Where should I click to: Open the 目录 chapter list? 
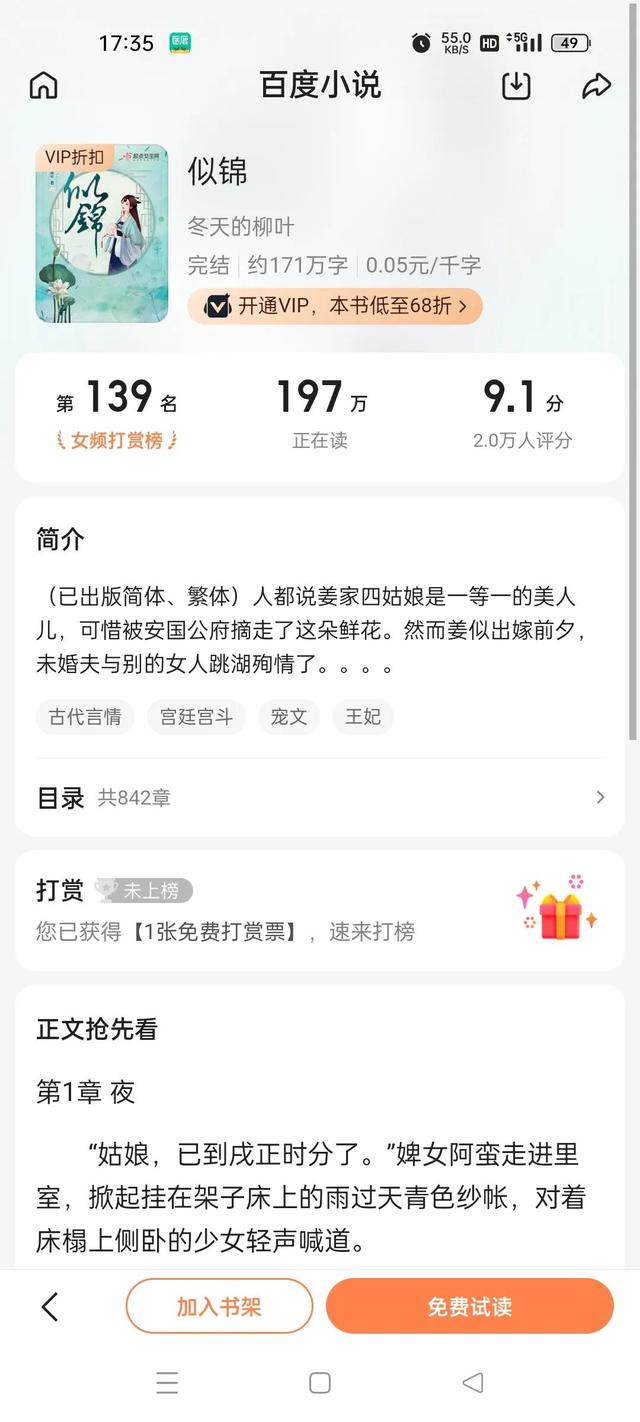click(x=320, y=797)
